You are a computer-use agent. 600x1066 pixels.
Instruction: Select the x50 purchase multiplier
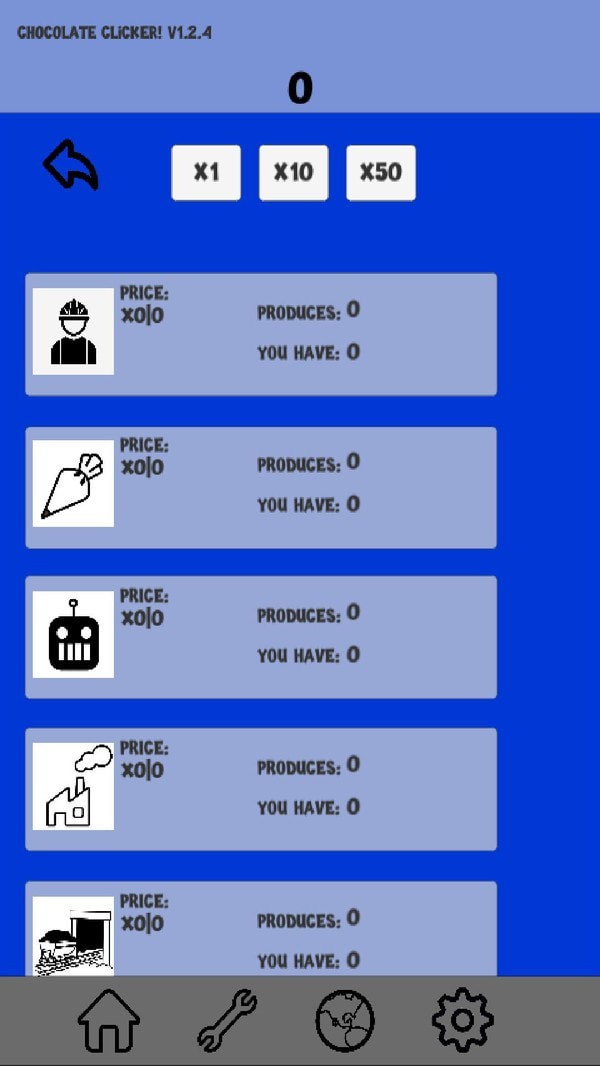381,173
